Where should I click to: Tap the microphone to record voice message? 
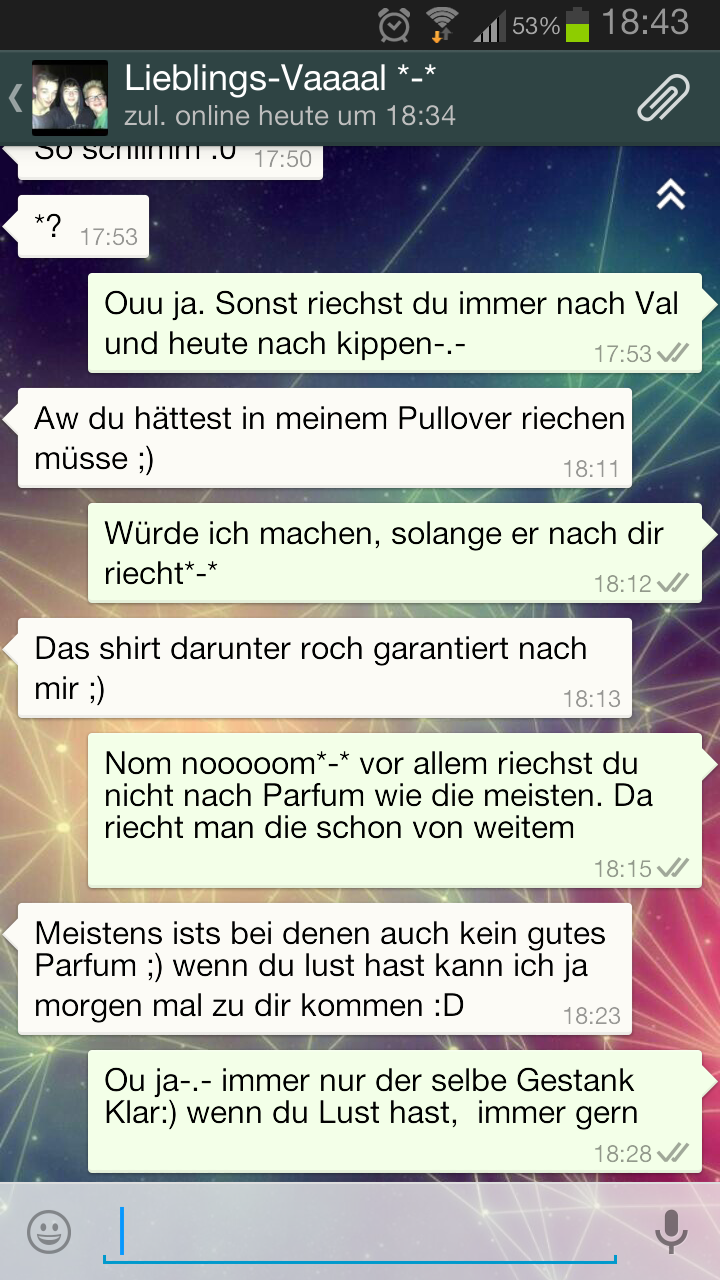click(x=671, y=1231)
